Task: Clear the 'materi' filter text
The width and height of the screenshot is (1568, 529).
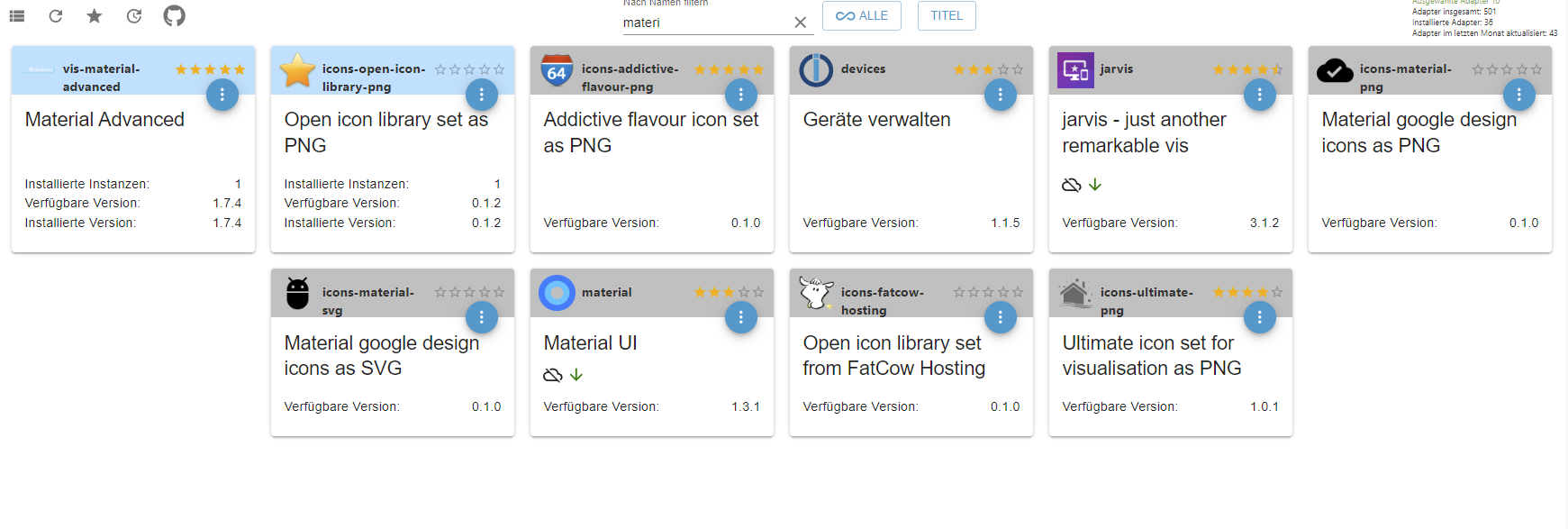Action: coord(800,23)
